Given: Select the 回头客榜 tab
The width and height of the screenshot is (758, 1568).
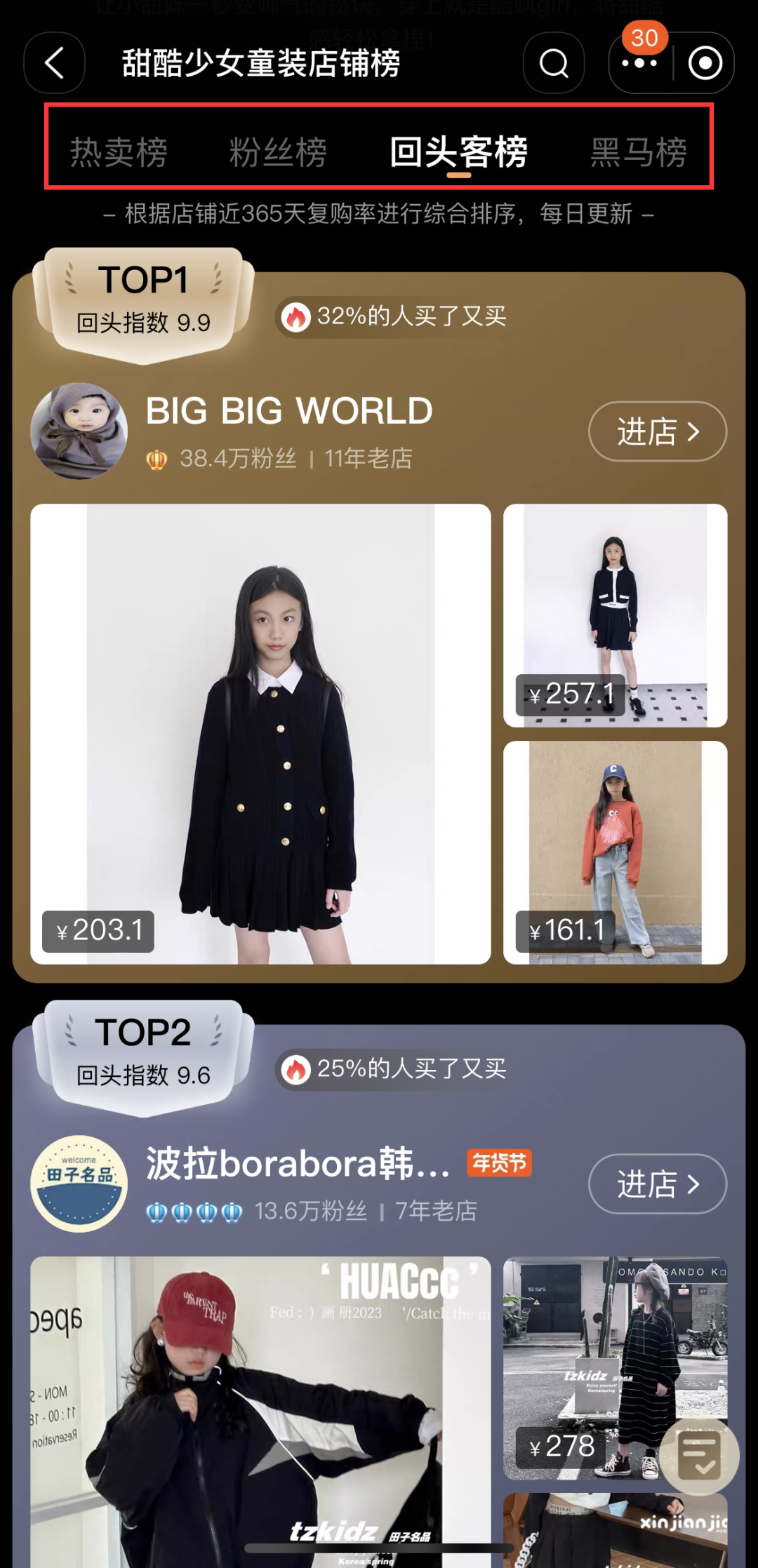Looking at the screenshot, I should pyautogui.click(x=458, y=152).
